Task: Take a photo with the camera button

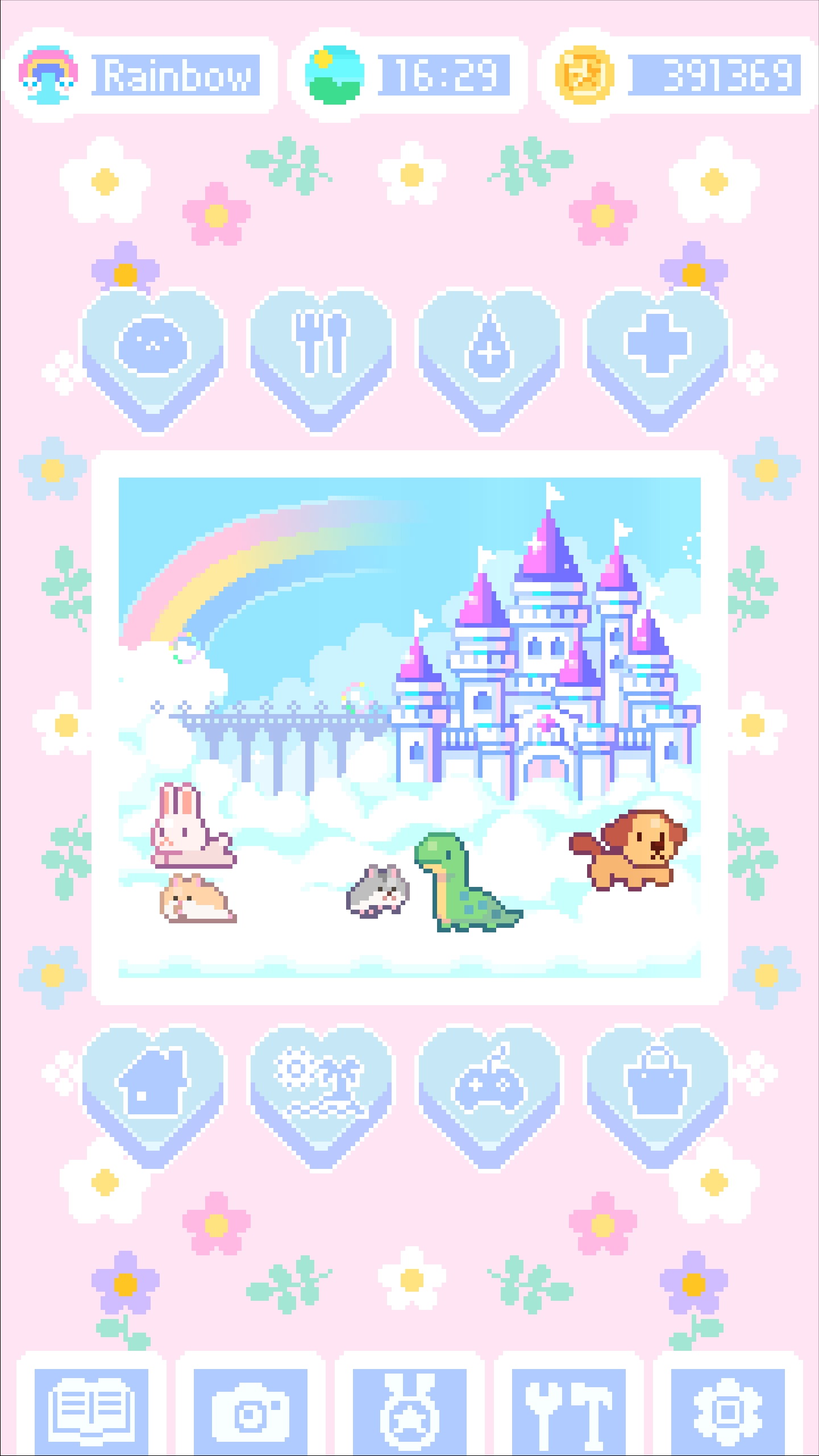Action: tap(251, 1410)
